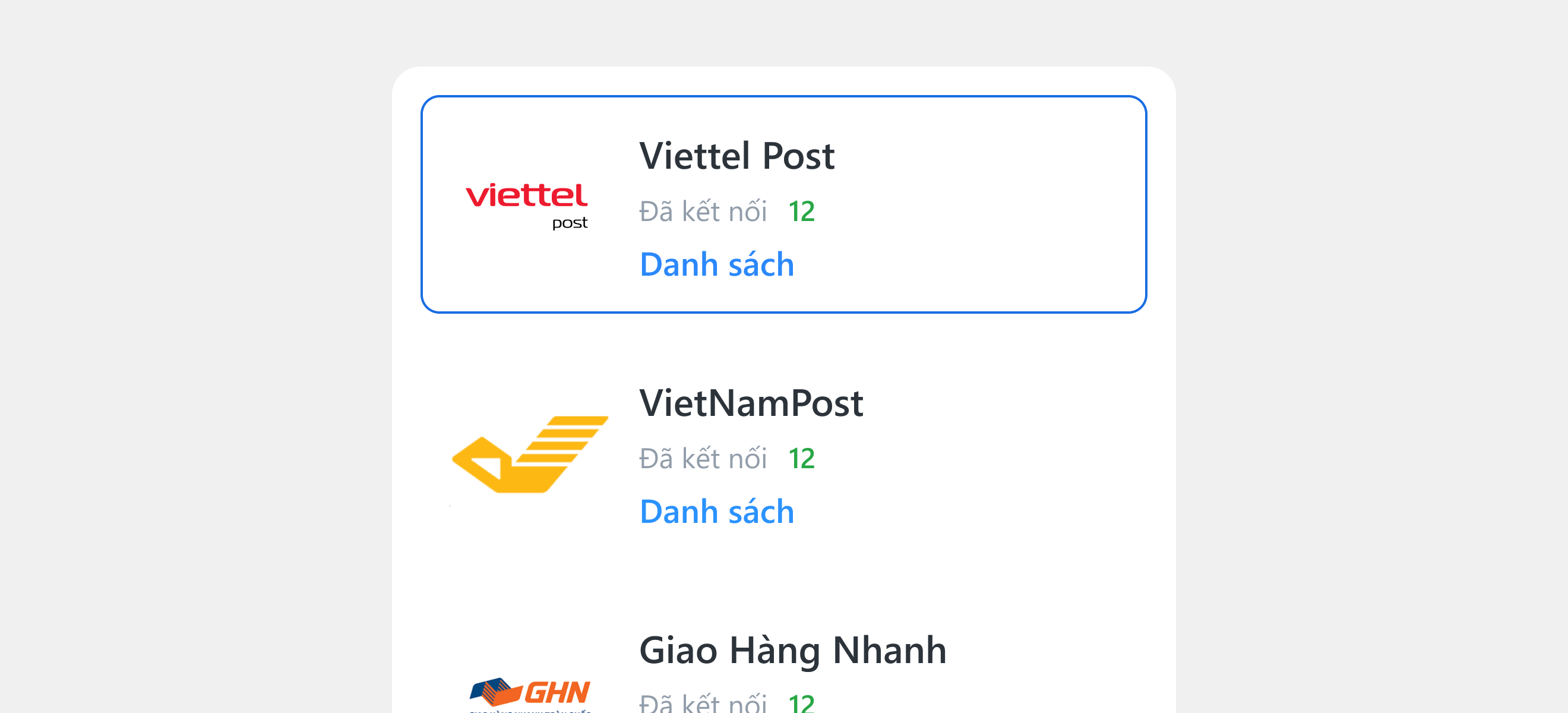Open Danh sách link under VietNamPost
Screen dimensions: 1568x713
click(716, 512)
